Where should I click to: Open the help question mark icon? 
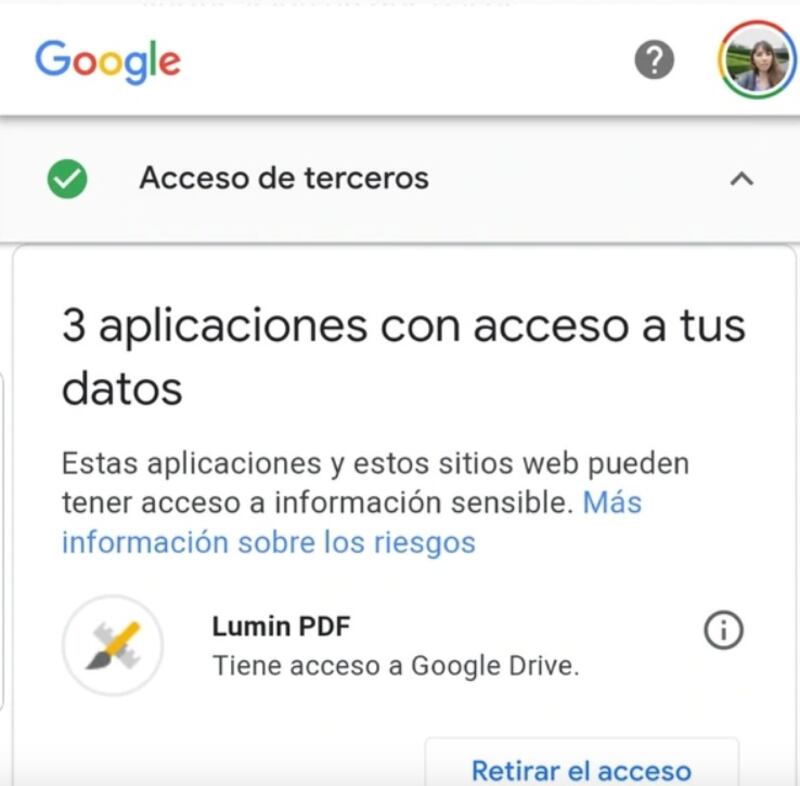[654, 61]
